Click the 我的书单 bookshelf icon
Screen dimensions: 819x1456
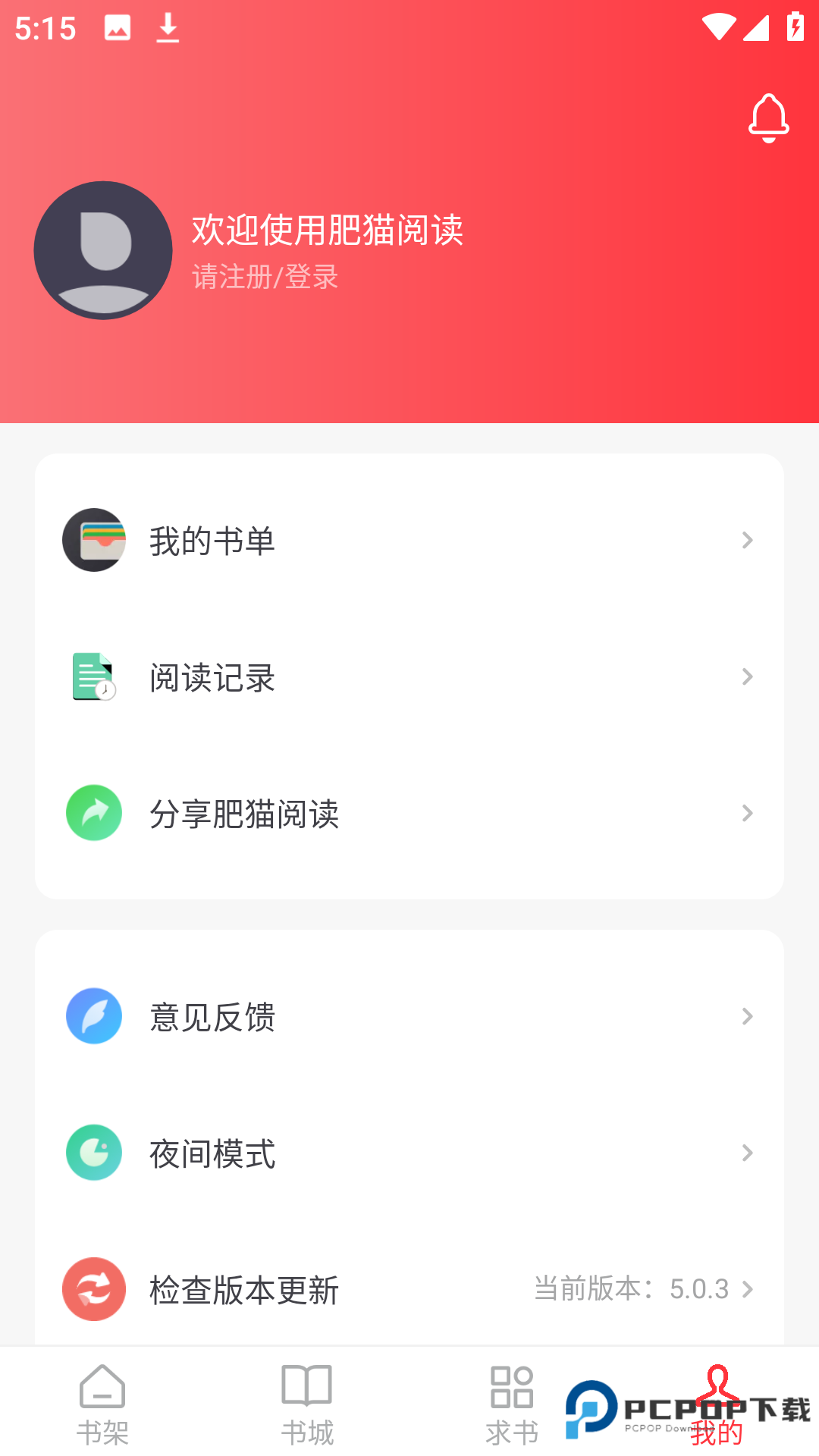point(94,540)
